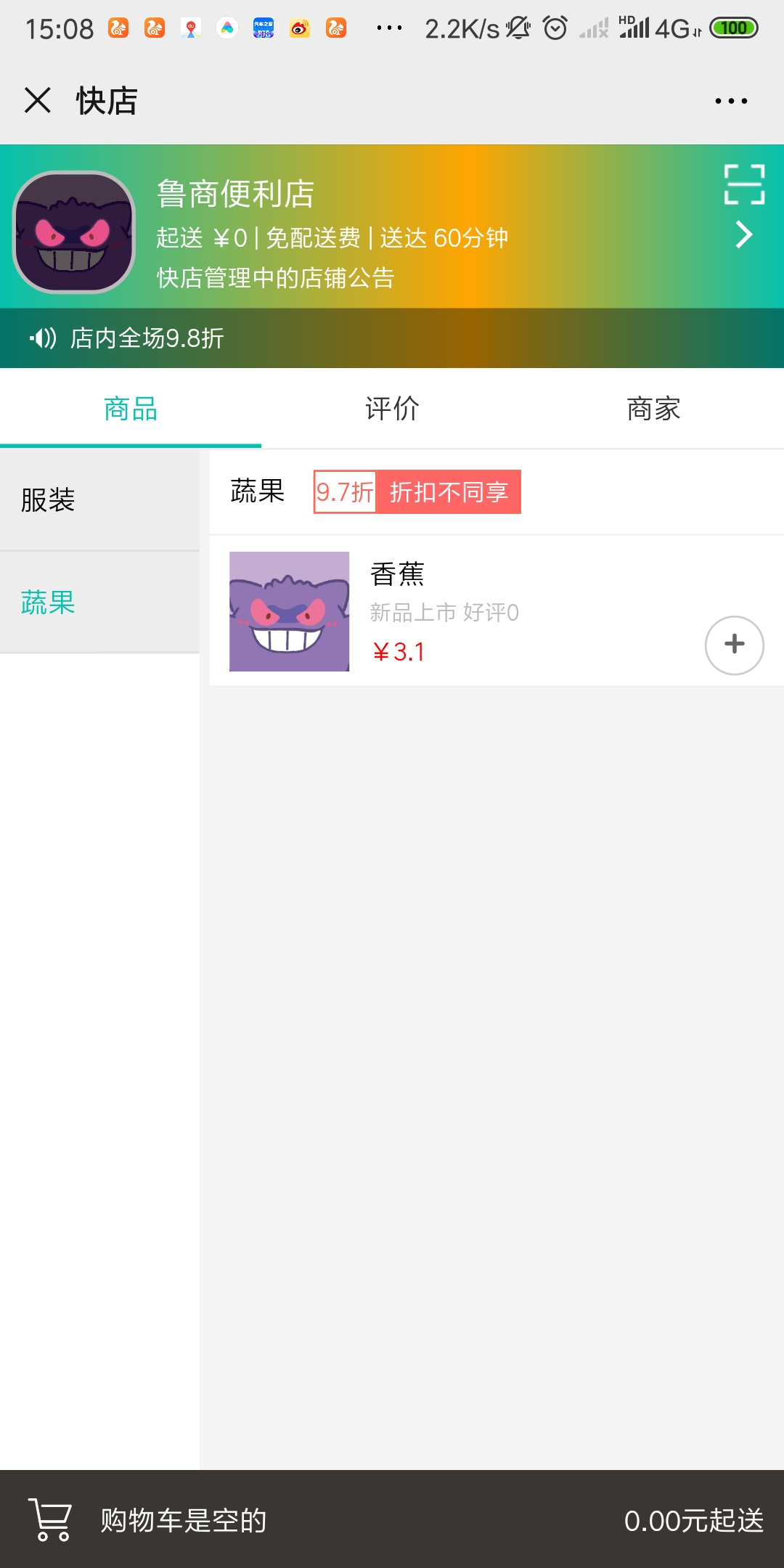Open the 香蕉 product image
The image size is (784, 1568).
pyautogui.click(x=289, y=611)
